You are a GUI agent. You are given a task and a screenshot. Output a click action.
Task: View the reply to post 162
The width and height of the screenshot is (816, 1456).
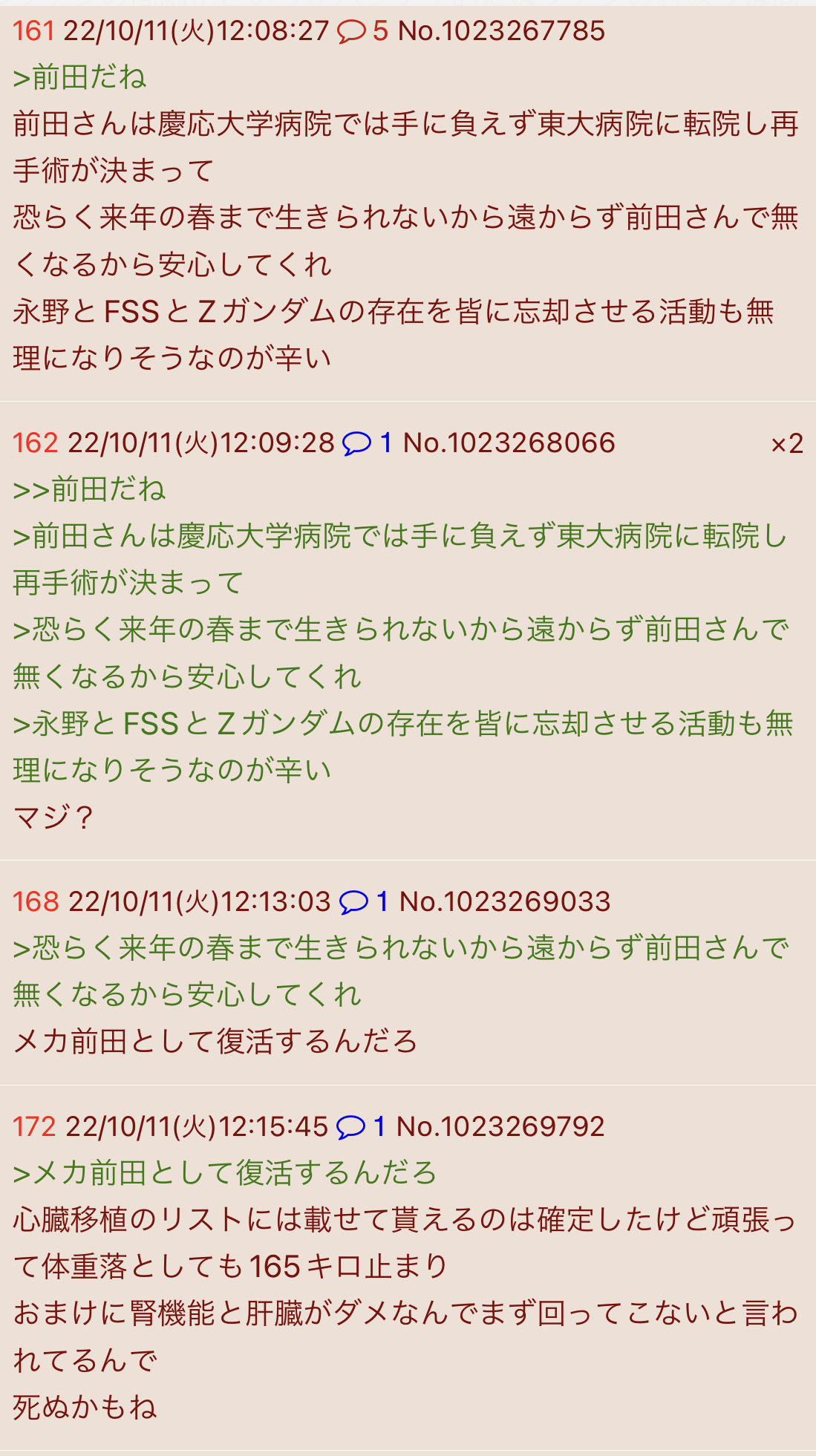(x=367, y=443)
